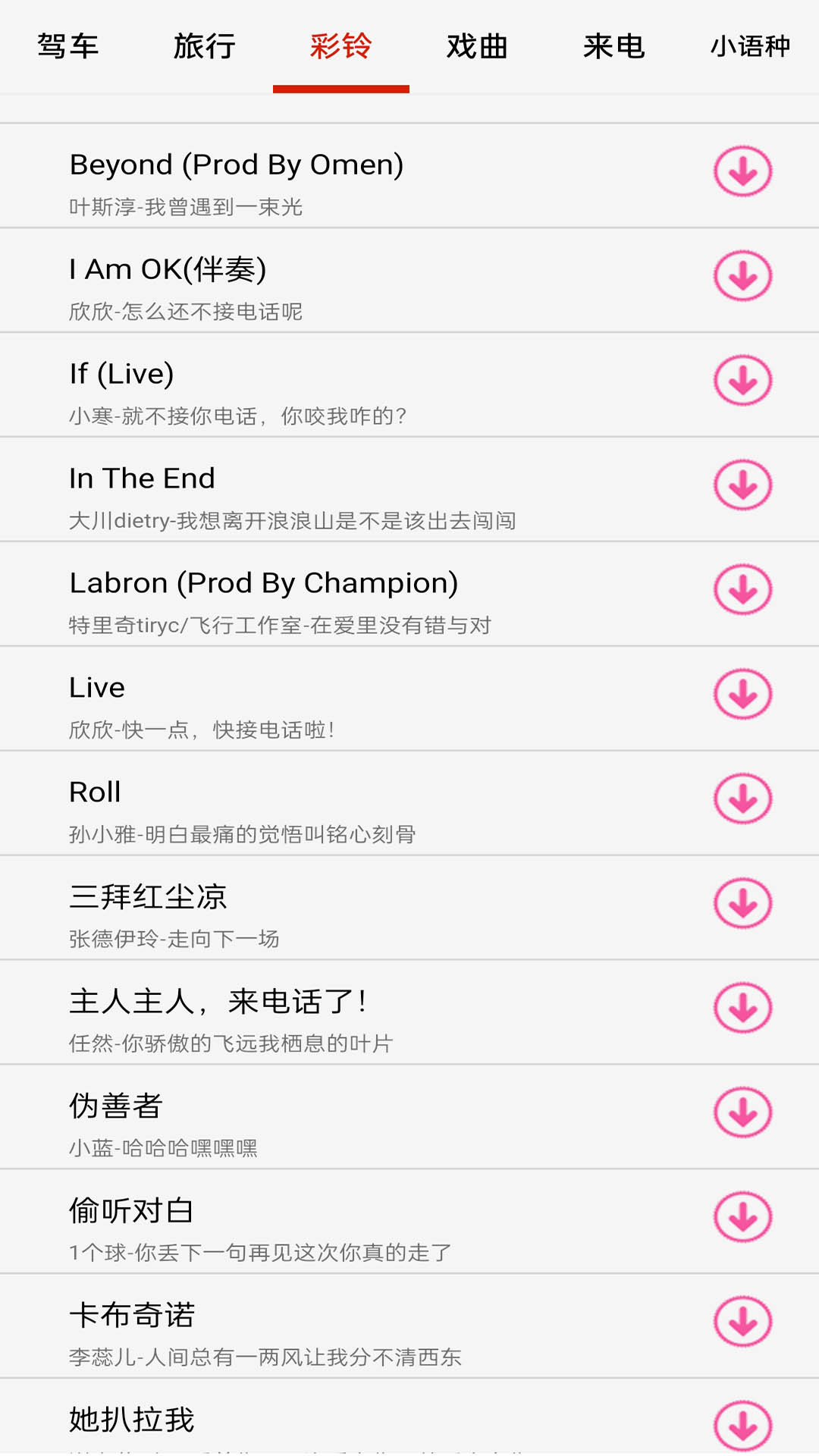Open the 戏曲 tab
The image size is (819, 1456).
pyautogui.click(x=478, y=46)
